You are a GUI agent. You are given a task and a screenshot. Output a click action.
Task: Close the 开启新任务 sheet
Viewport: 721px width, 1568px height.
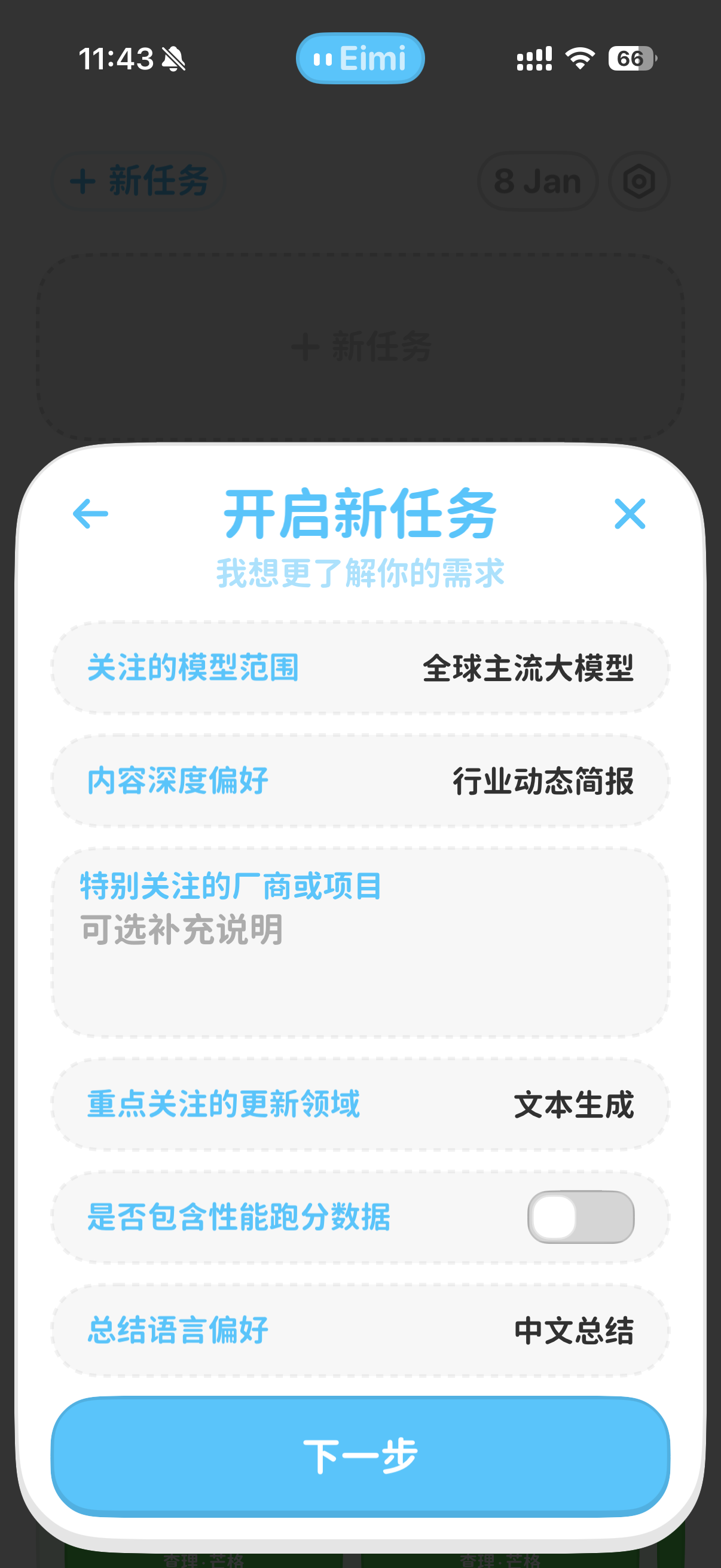click(x=630, y=514)
